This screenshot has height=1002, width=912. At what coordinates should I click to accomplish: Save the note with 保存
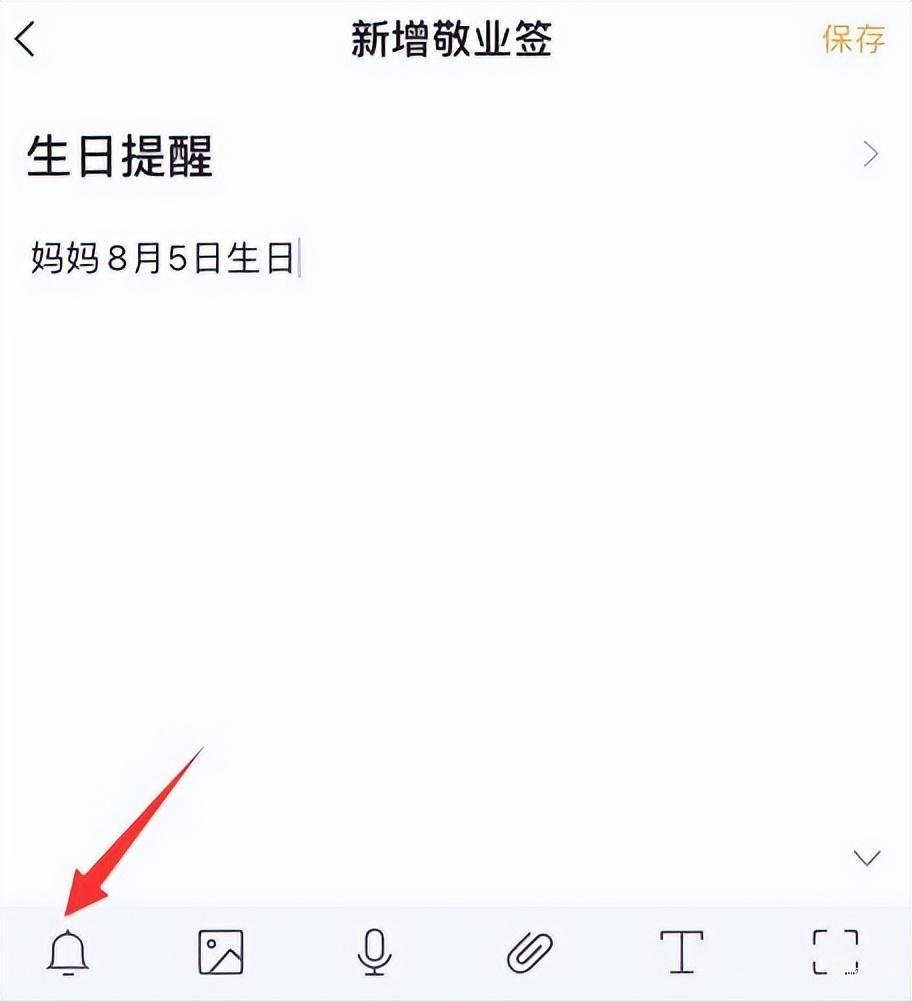(x=853, y=40)
